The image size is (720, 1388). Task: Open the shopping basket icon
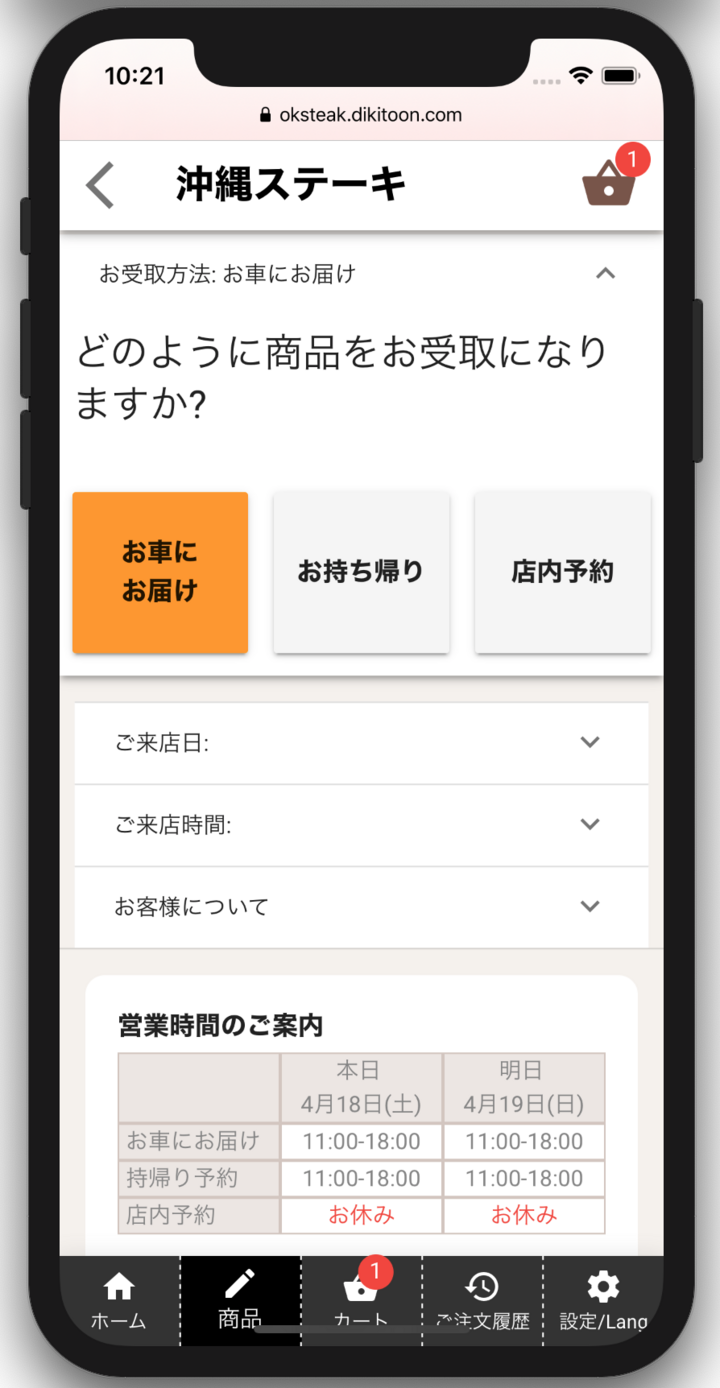608,184
